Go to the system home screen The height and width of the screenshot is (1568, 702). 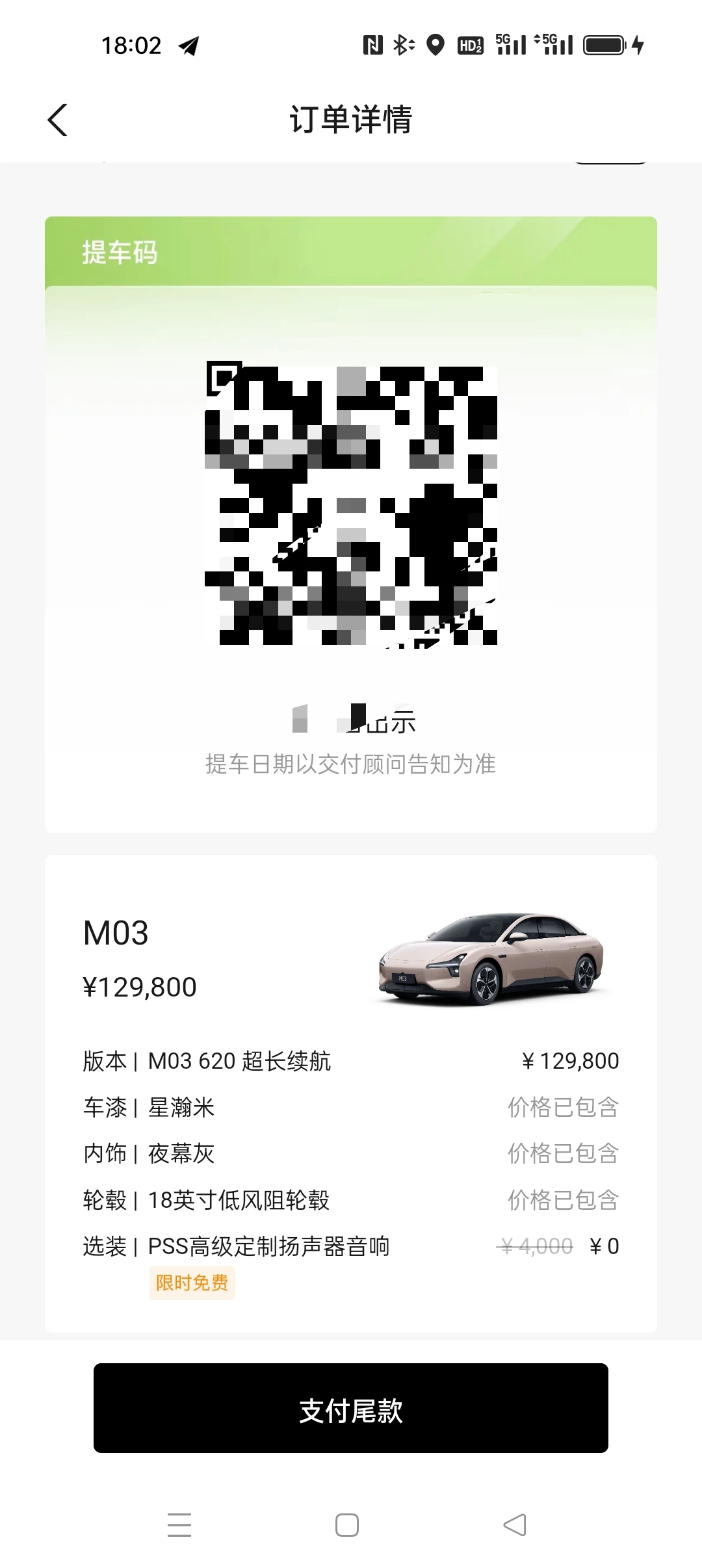click(347, 1524)
